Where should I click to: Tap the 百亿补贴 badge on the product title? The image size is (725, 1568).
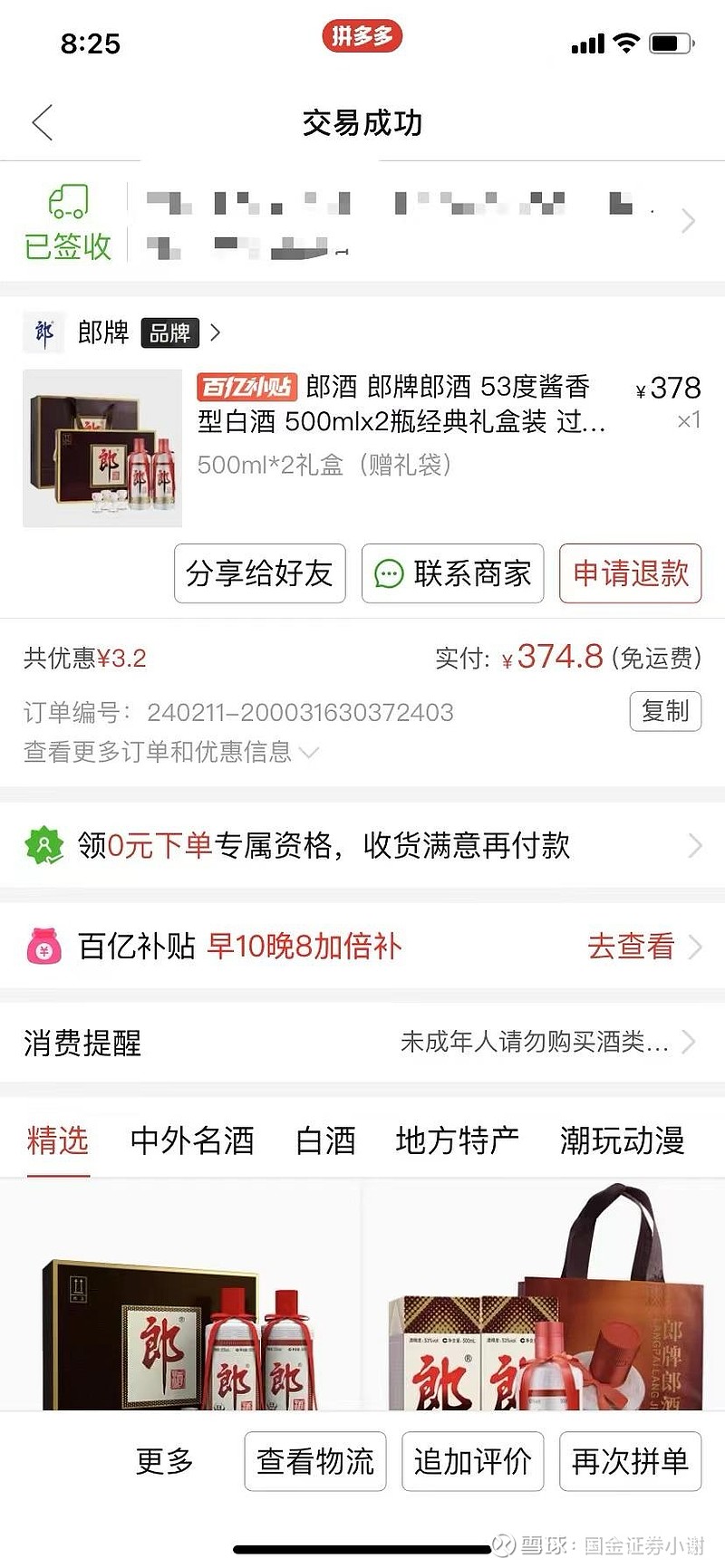pos(248,387)
